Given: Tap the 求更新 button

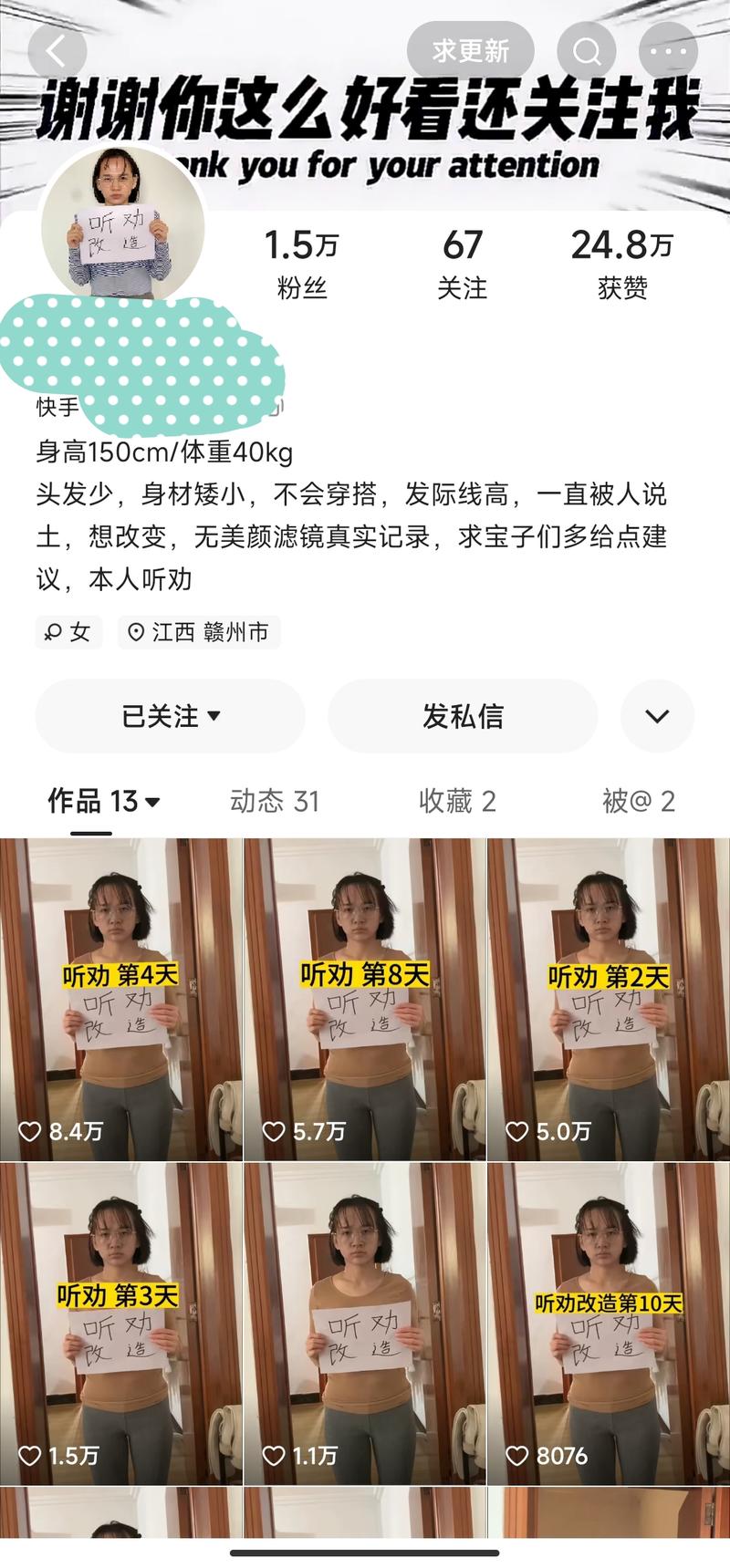Looking at the screenshot, I should (x=471, y=51).
